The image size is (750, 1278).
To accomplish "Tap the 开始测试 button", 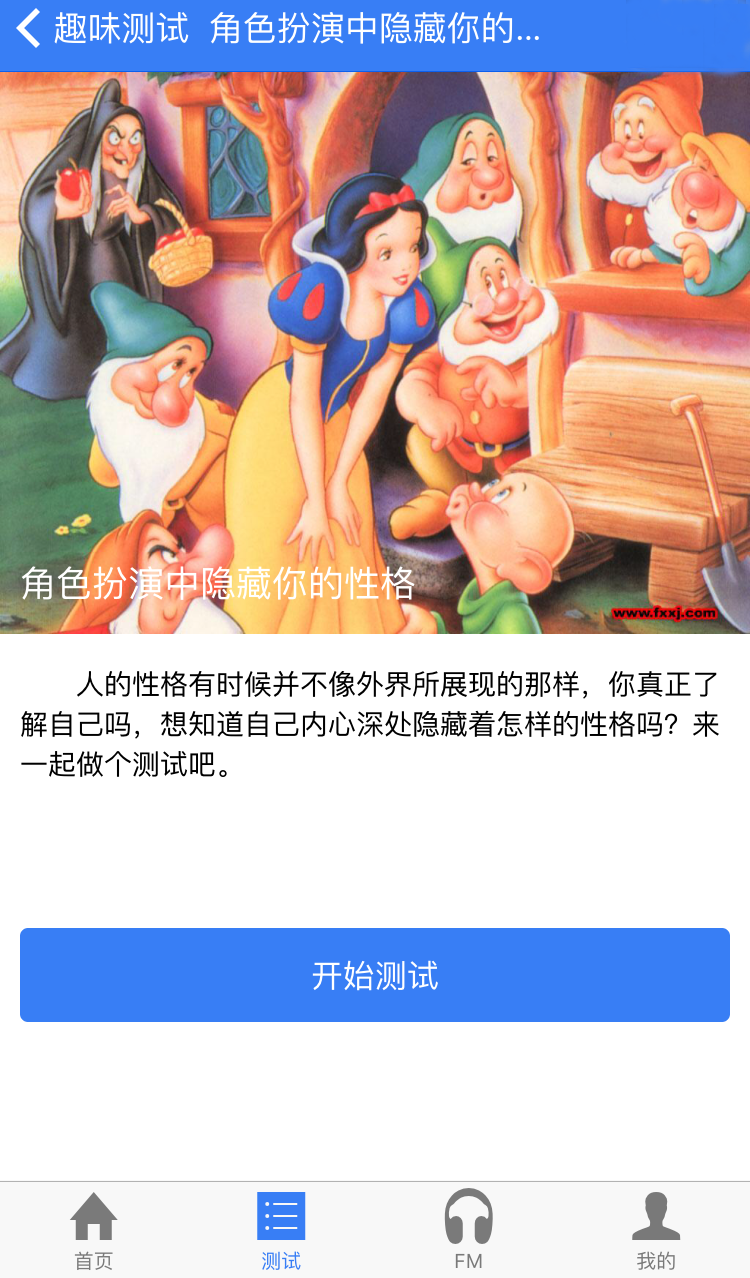I will click(x=375, y=975).
